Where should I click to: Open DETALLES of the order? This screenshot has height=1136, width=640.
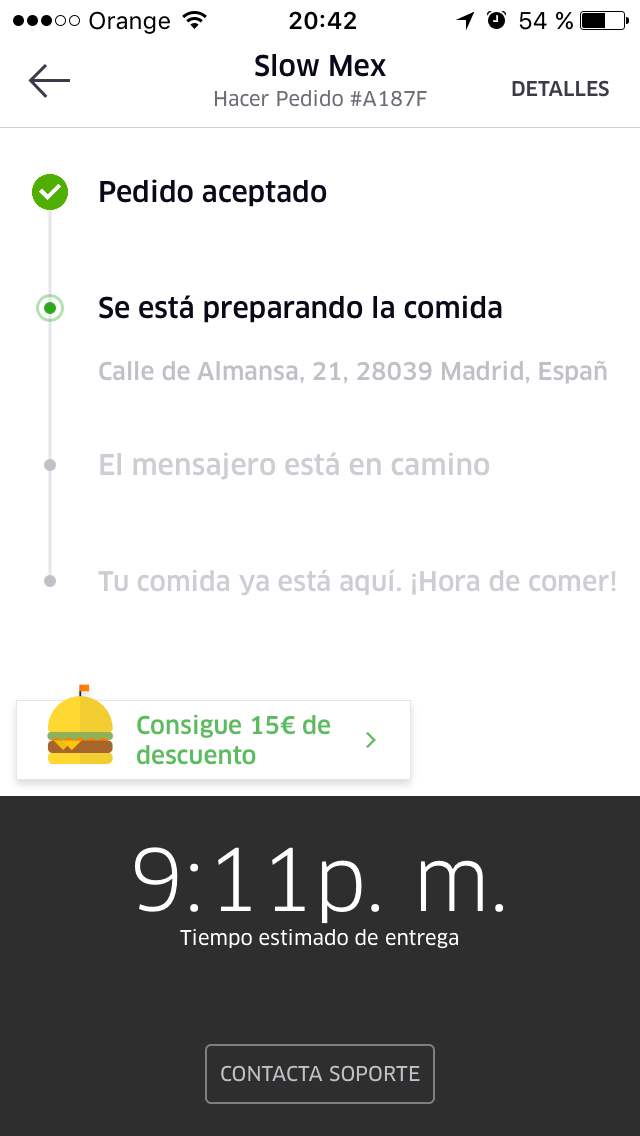(x=560, y=89)
